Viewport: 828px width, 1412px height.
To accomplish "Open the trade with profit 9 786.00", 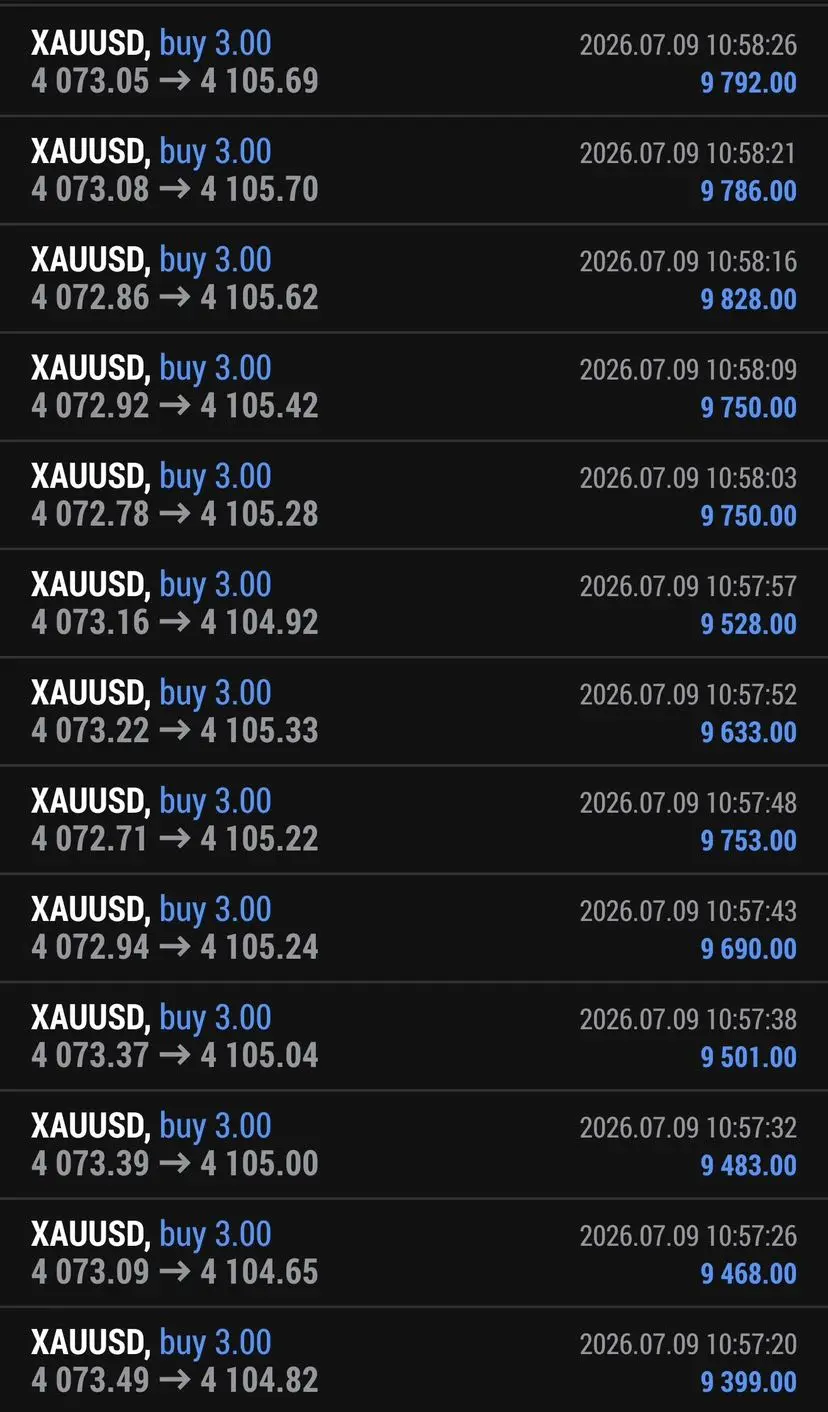I will tap(414, 170).
